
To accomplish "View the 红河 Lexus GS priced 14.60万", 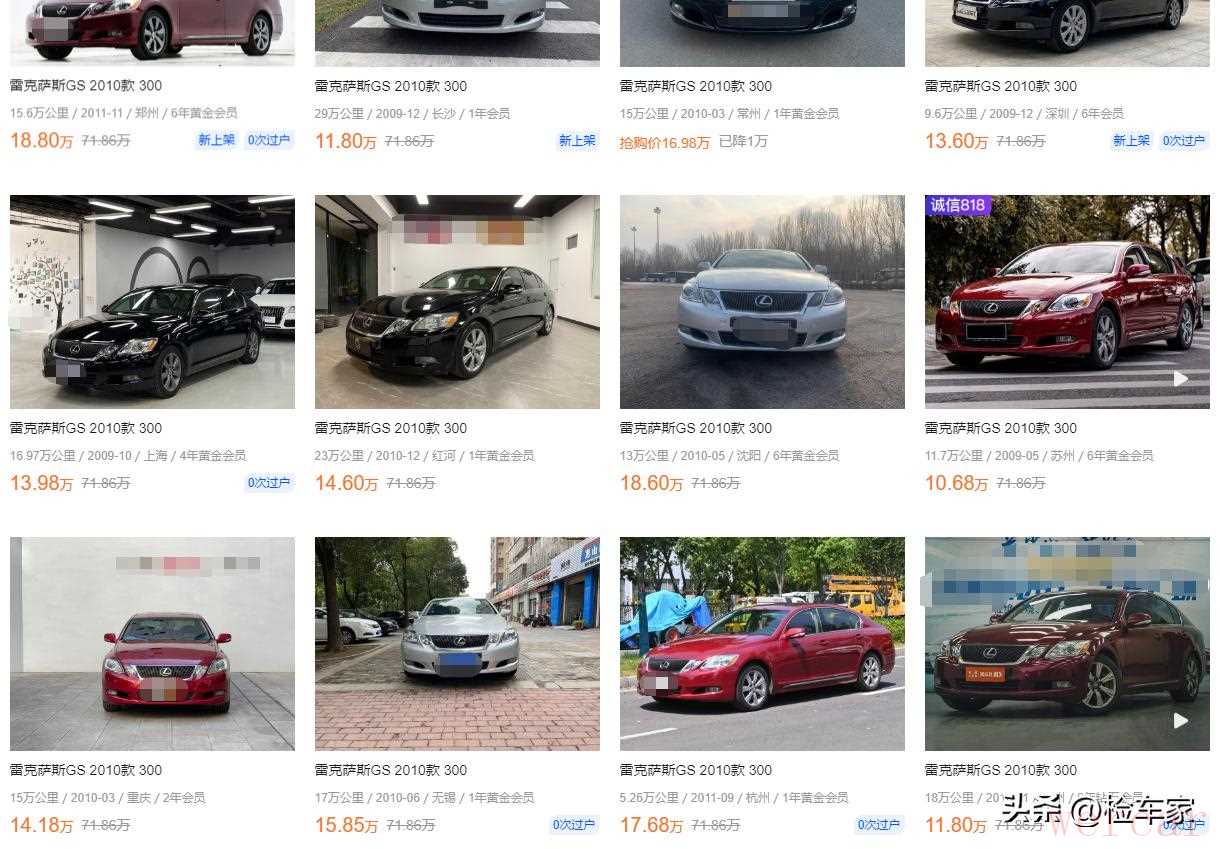I will (x=391, y=428).
